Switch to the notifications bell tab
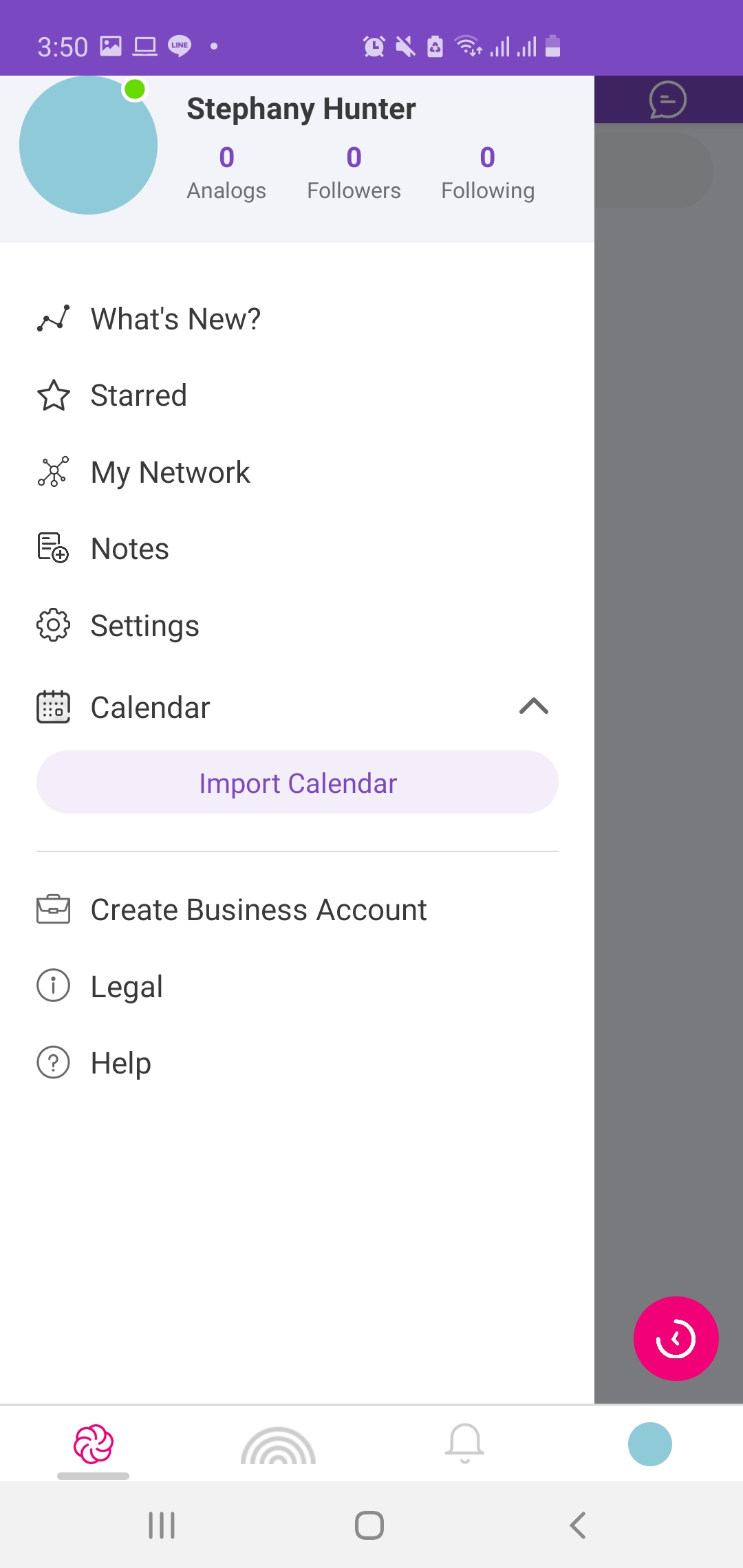 464,1443
